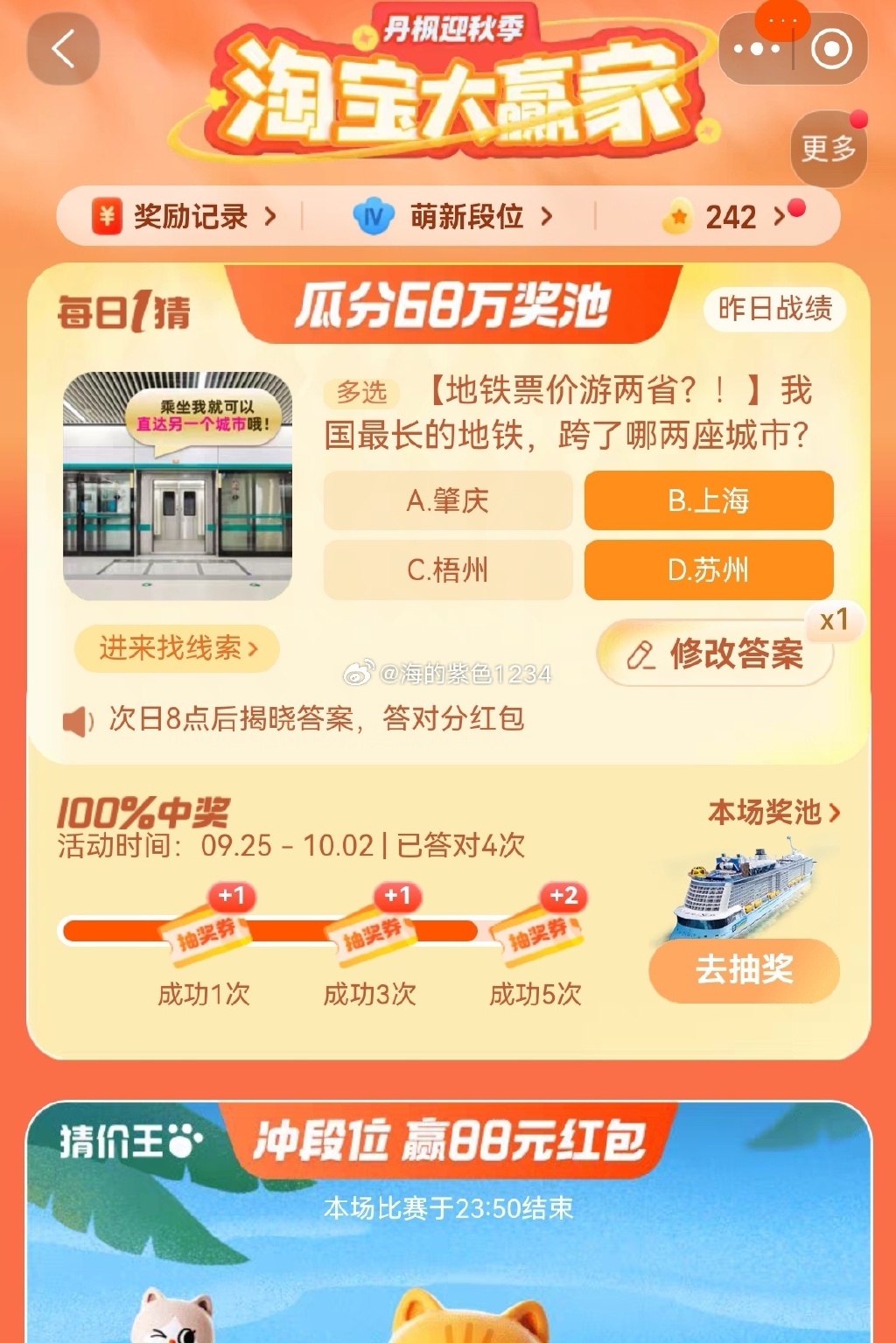This screenshot has height=1343, width=896.
Task: Go back using the top-left arrow
Action: pyautogui.click(x=63, y=50)
